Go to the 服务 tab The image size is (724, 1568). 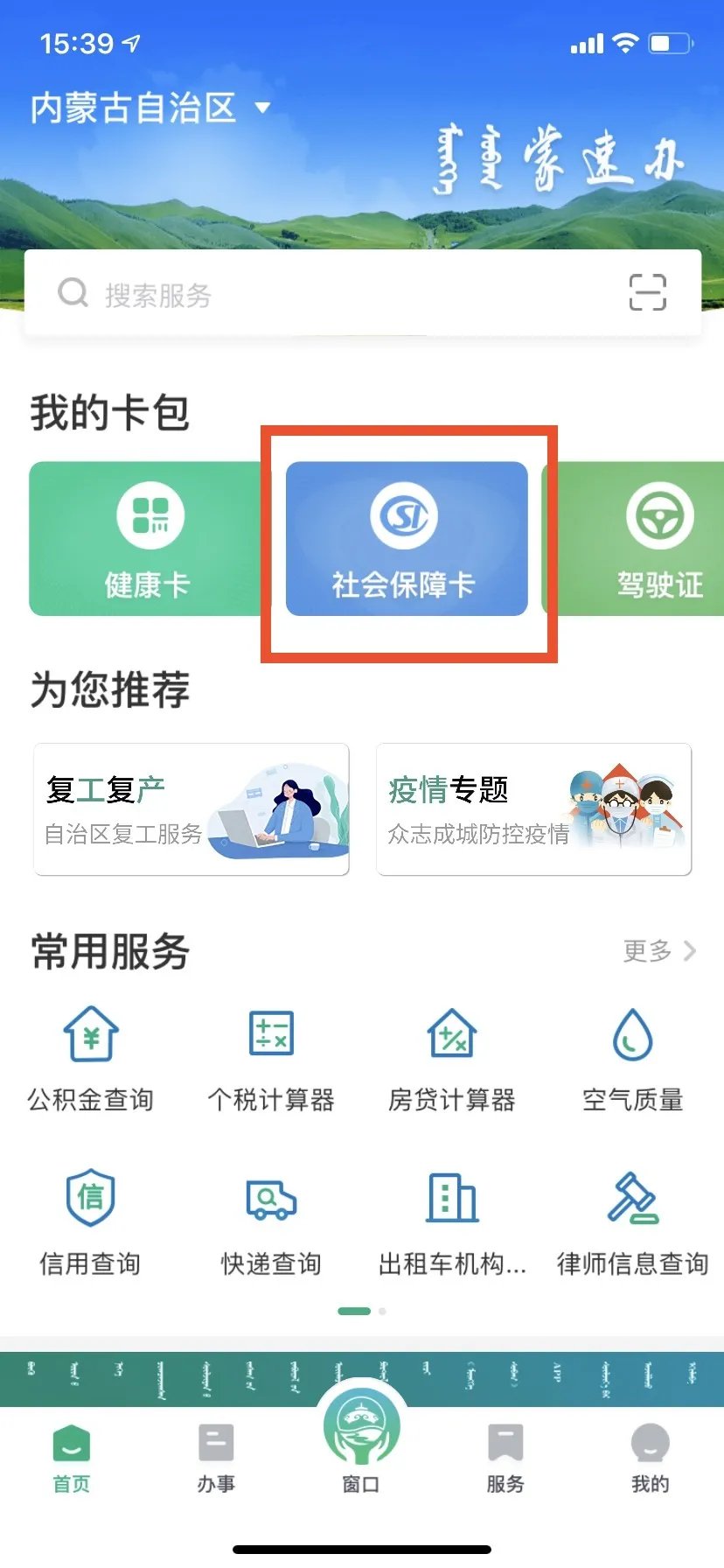tap(505, 1458)
